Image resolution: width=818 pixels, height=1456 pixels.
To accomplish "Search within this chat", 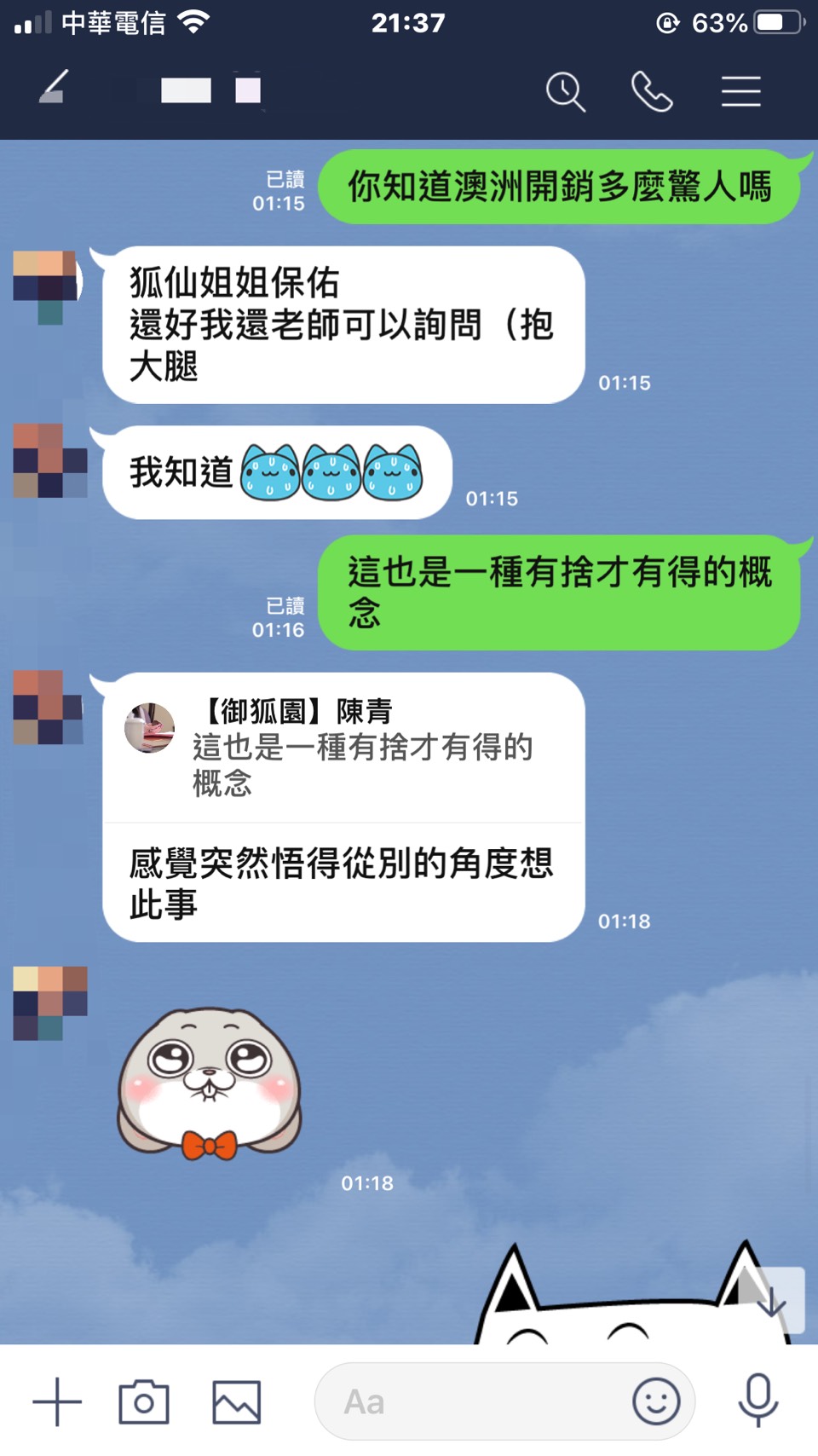I will point(565,91).
